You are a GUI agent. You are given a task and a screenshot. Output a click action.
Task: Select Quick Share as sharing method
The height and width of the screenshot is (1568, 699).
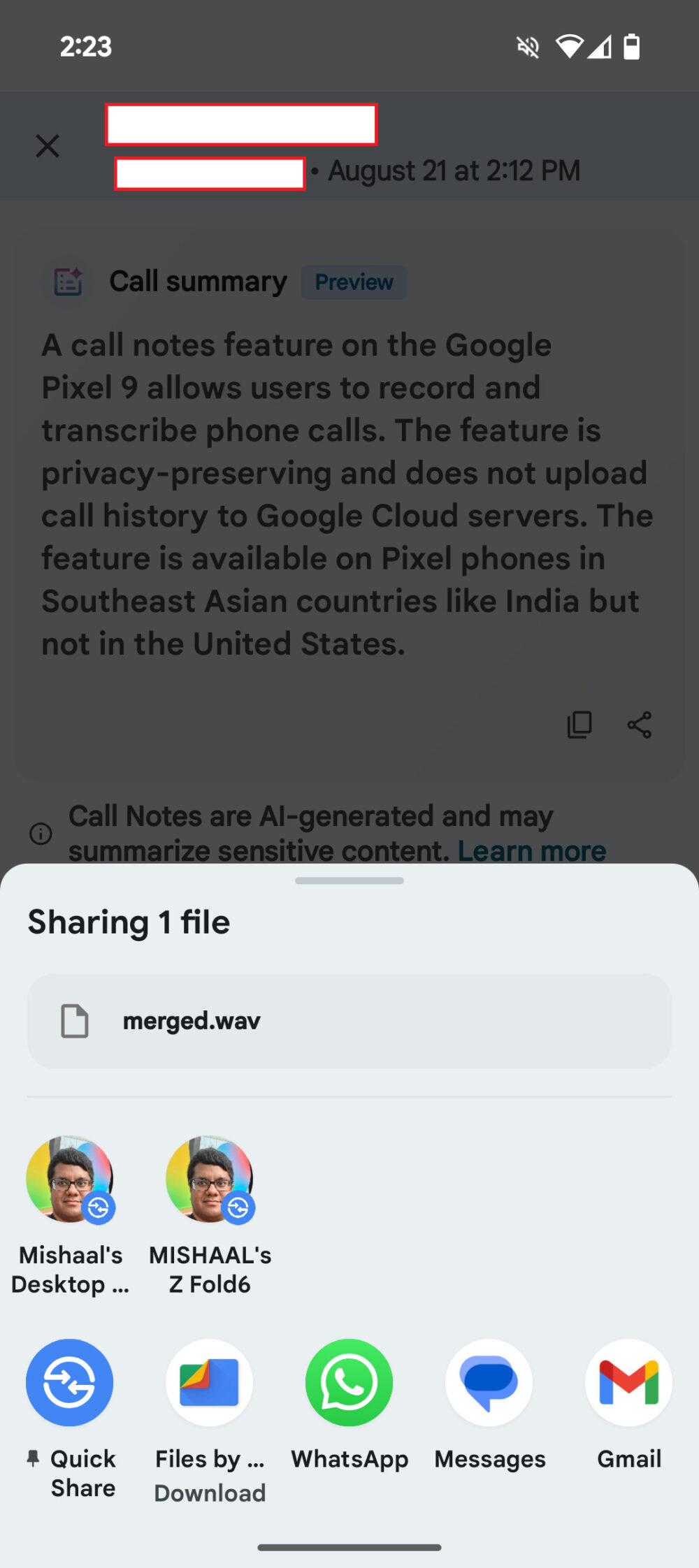(x=69, y=1383)
